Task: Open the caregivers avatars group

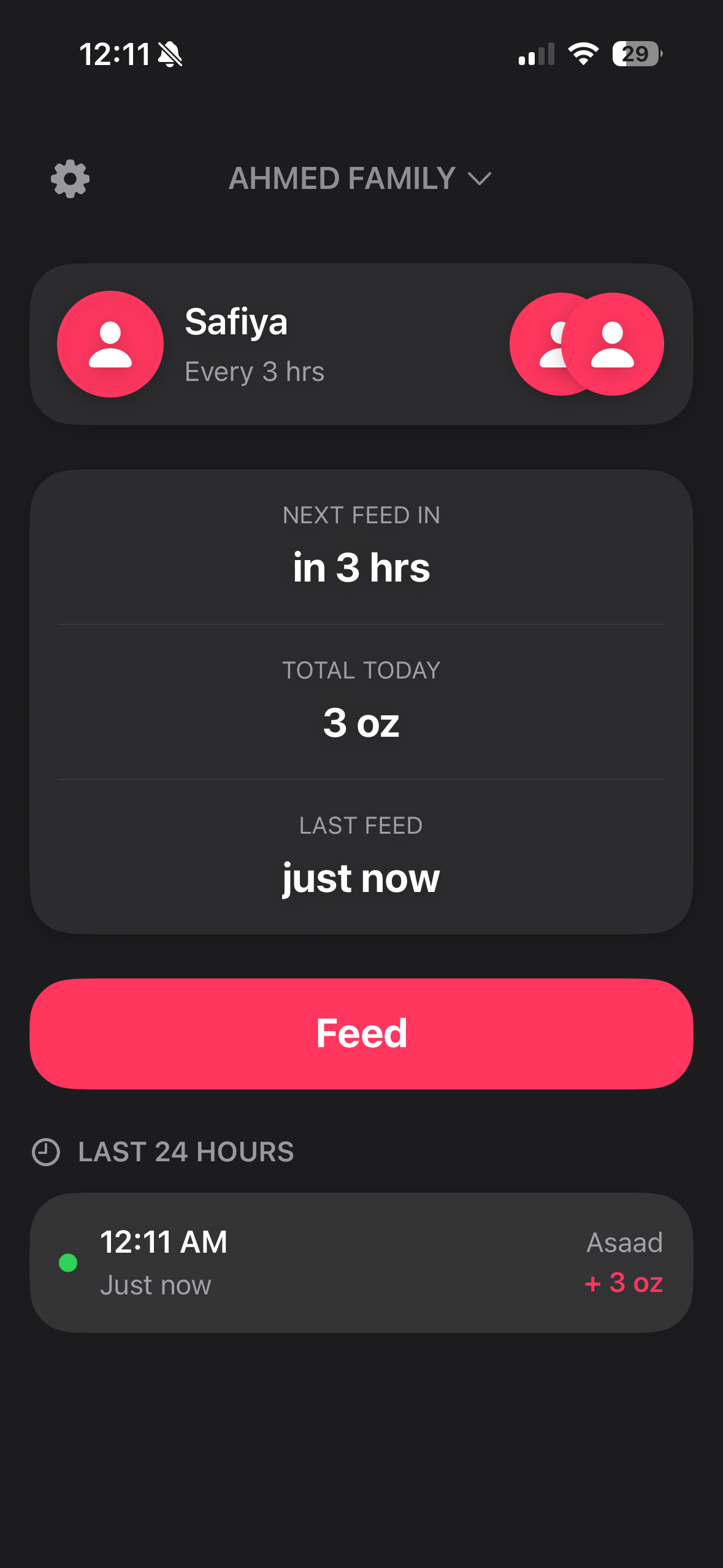Action: point(586,344)
